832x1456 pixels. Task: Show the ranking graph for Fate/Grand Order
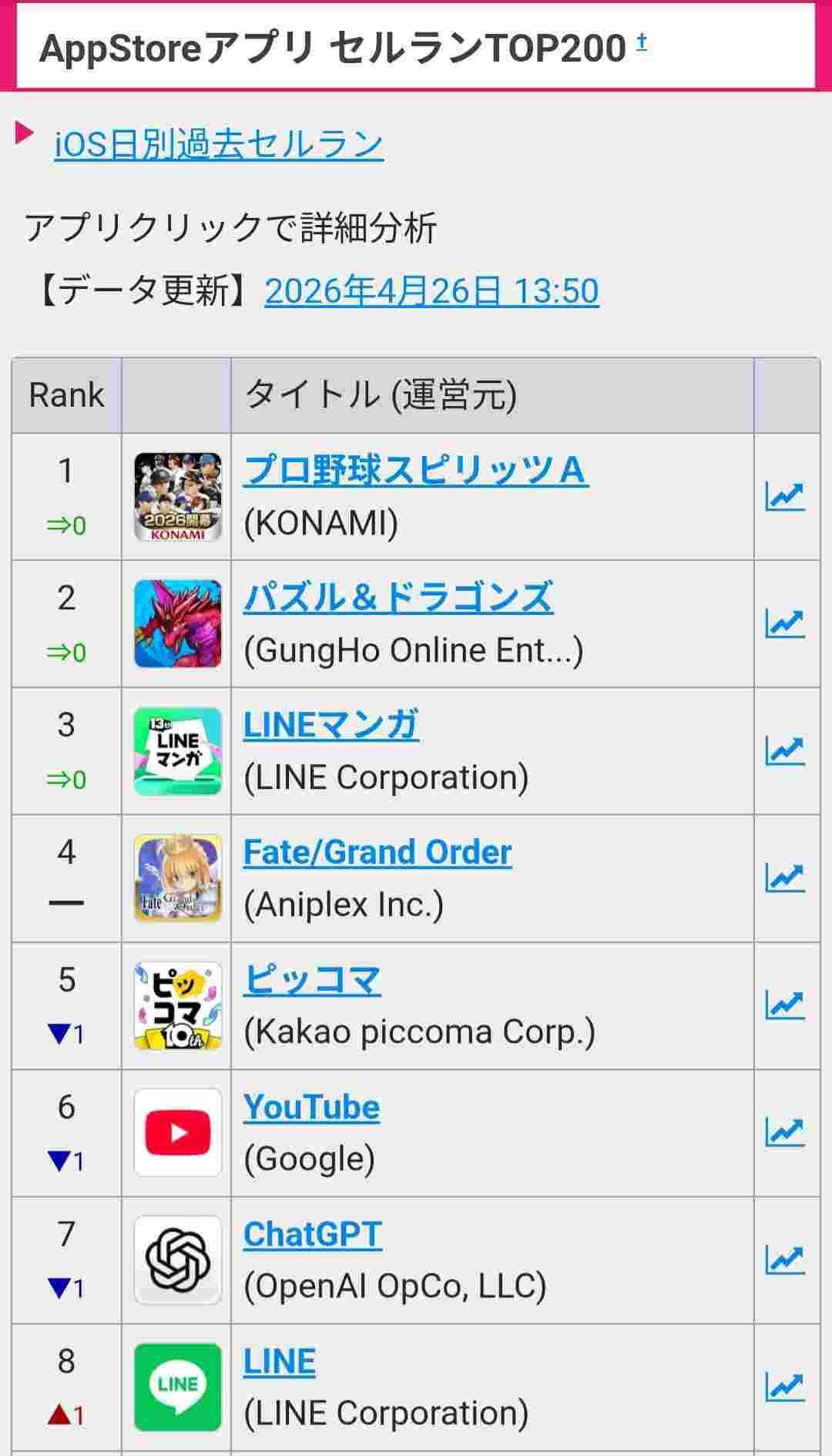point(785,878)
